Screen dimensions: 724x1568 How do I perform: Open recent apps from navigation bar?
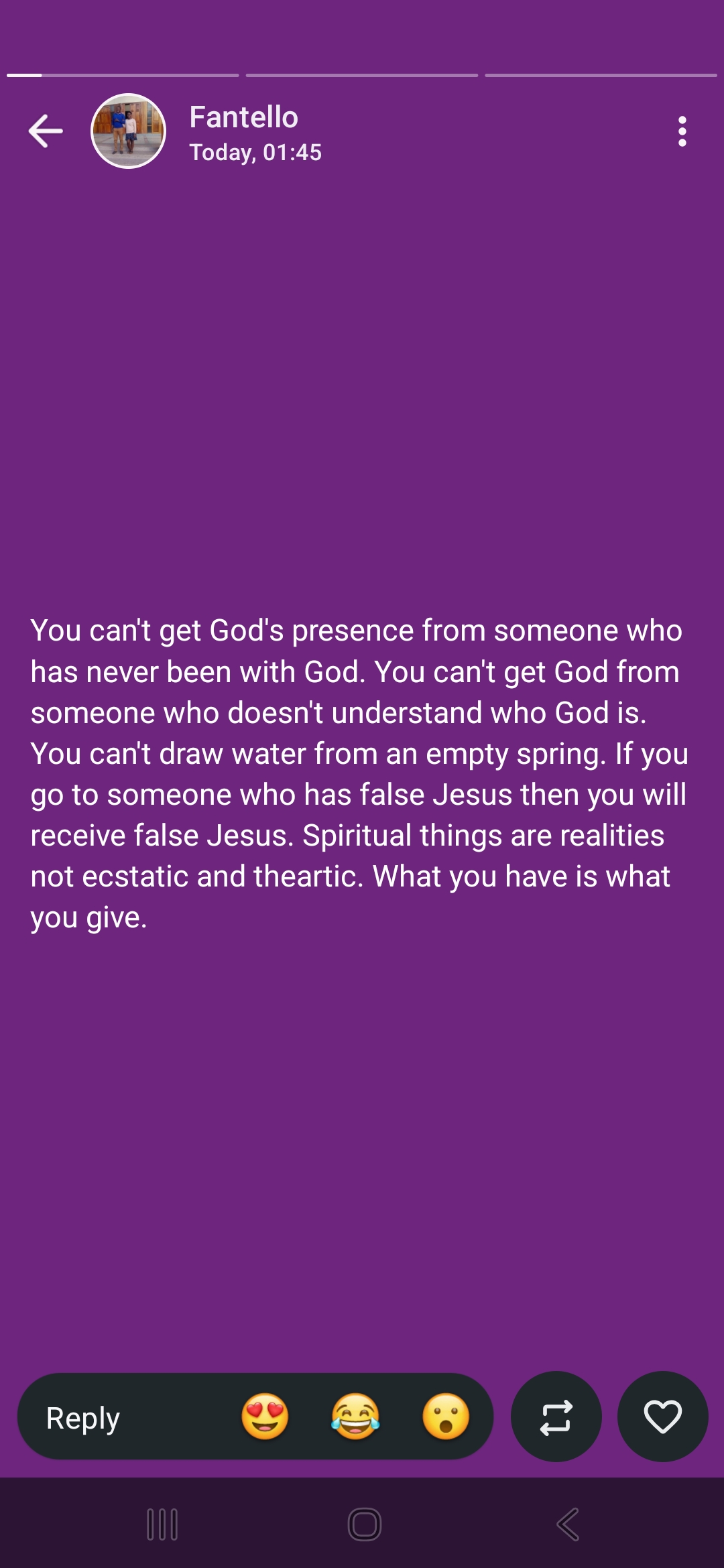tap(162, 1524)
